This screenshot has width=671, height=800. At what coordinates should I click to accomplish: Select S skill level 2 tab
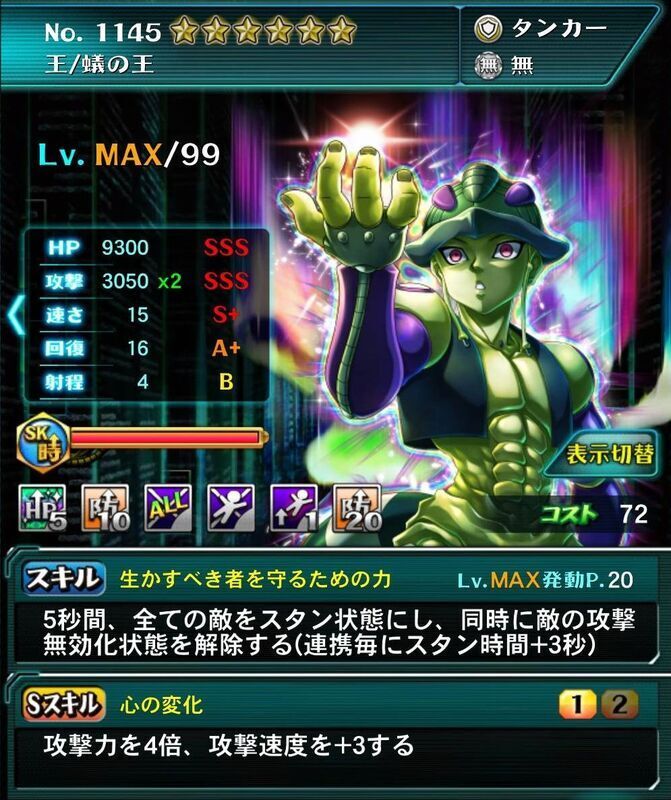click(619, 705)
